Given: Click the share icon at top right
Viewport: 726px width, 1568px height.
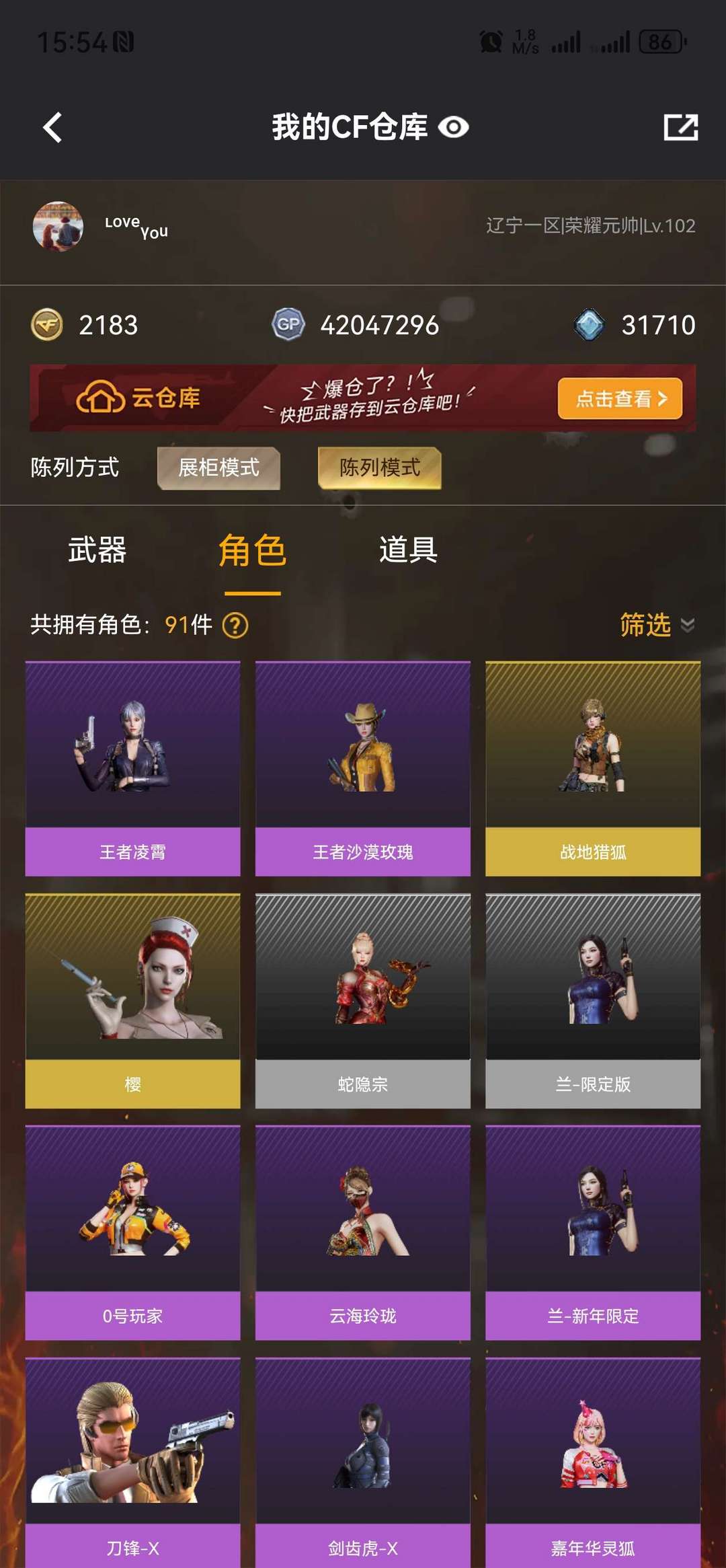Looking at the screenshot, I should 682,126.
